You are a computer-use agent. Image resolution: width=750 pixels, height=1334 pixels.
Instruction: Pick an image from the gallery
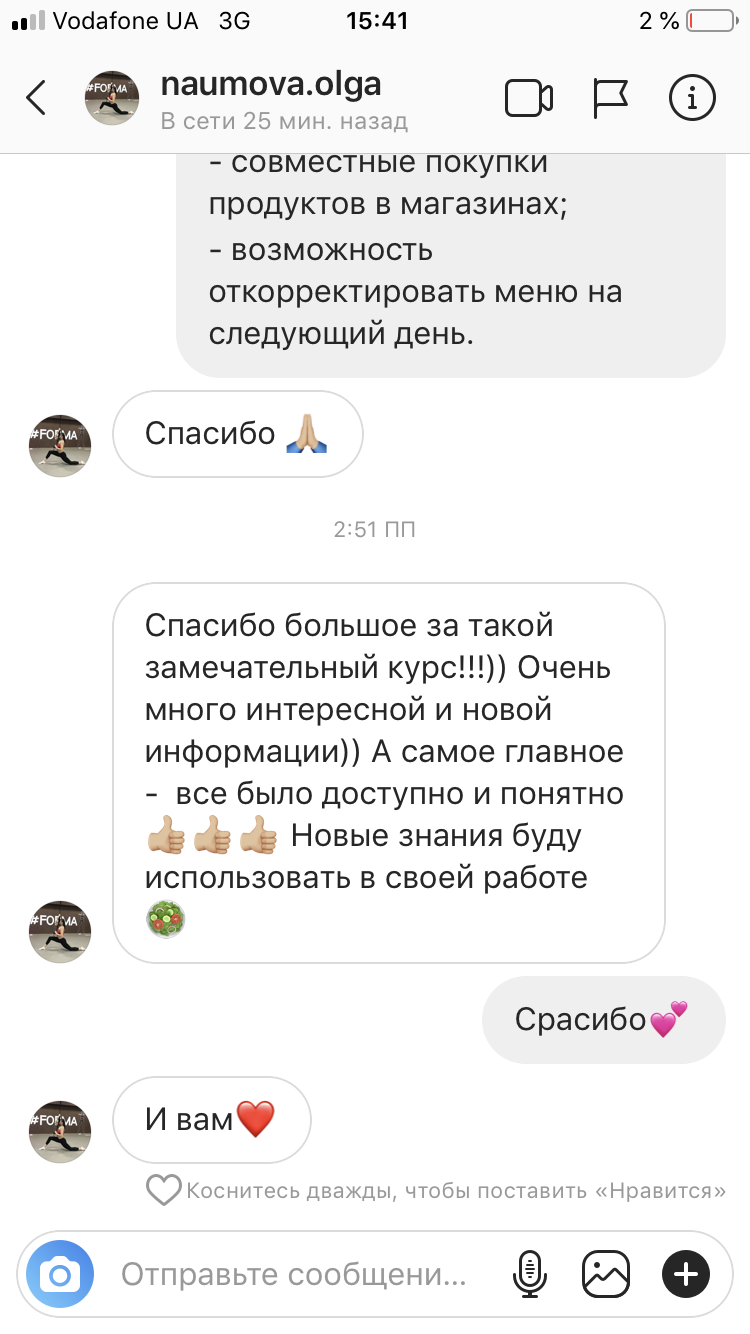pyautogui.click(x=606, y=1274)
